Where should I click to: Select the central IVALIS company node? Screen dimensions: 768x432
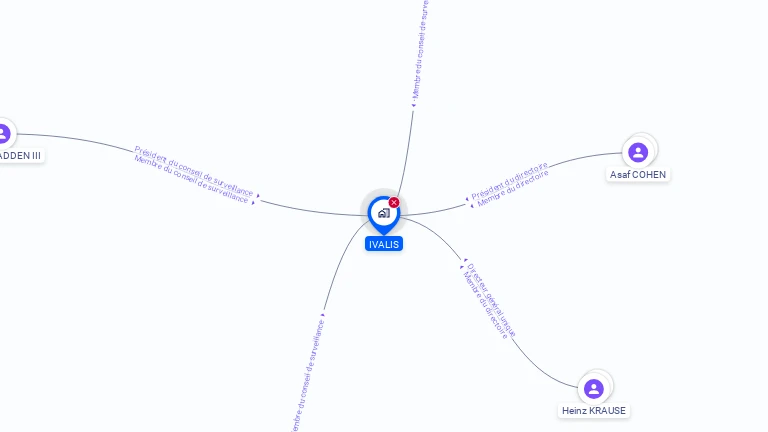pyautogui.click(x=383, y=213)
